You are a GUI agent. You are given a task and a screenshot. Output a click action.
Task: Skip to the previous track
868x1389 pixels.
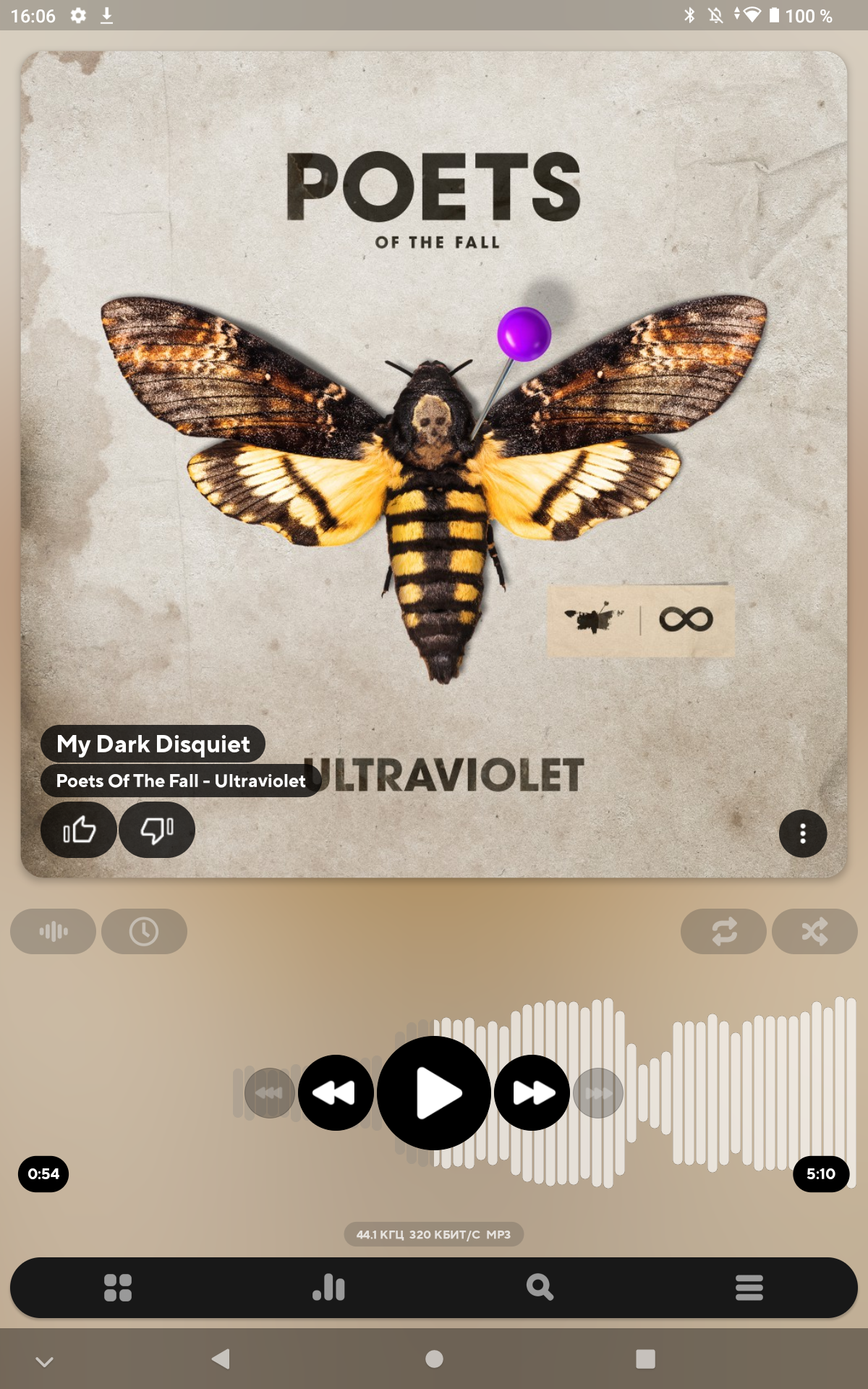click(336, 1093)
